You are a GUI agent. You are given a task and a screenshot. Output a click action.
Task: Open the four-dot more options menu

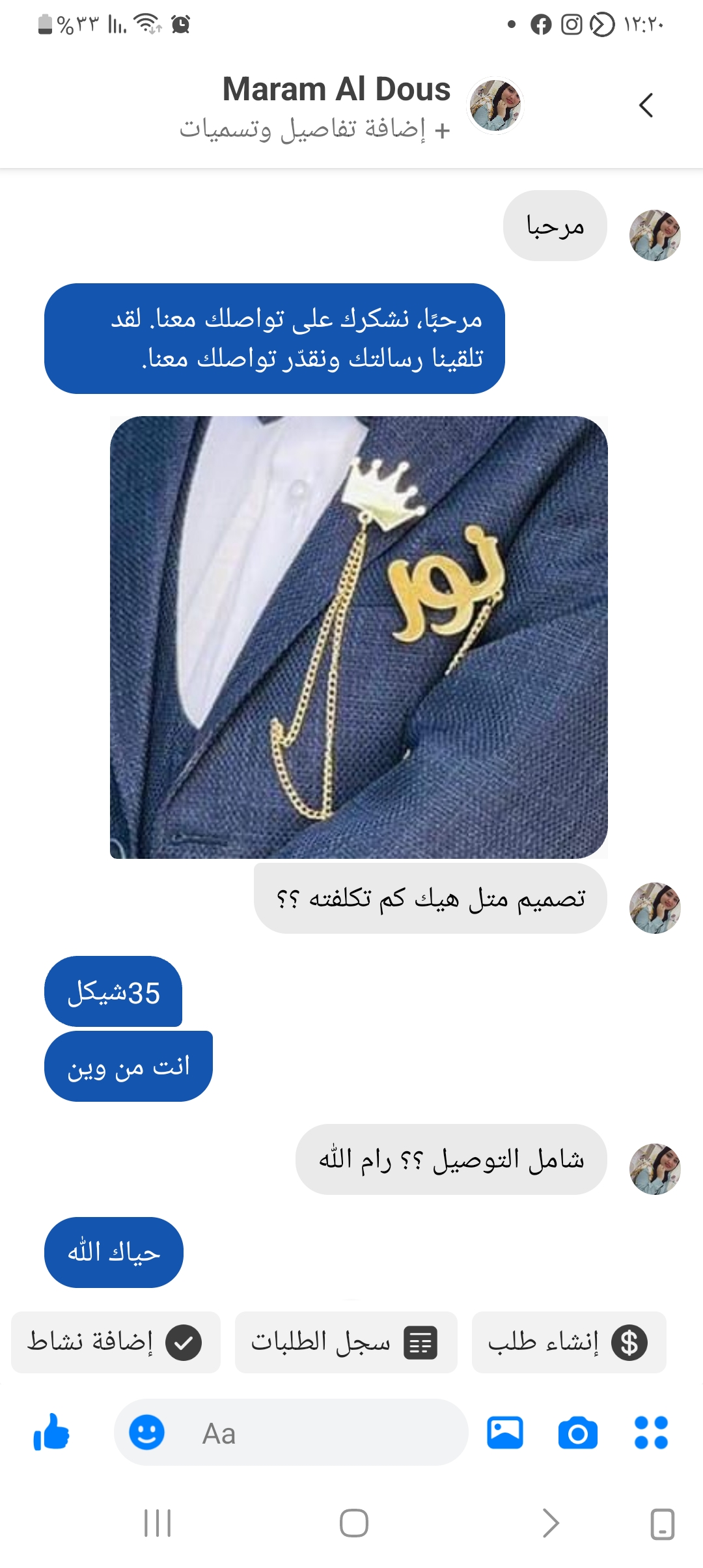click(651, 1433)
